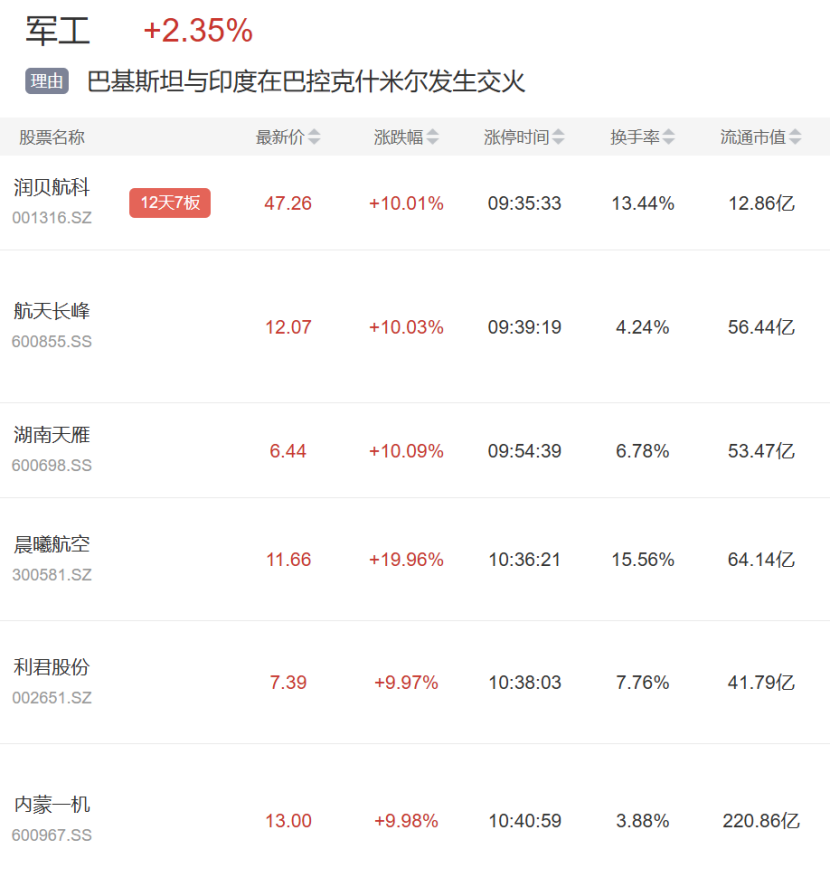Open the 润贝航科 stock row

(52, 188)
